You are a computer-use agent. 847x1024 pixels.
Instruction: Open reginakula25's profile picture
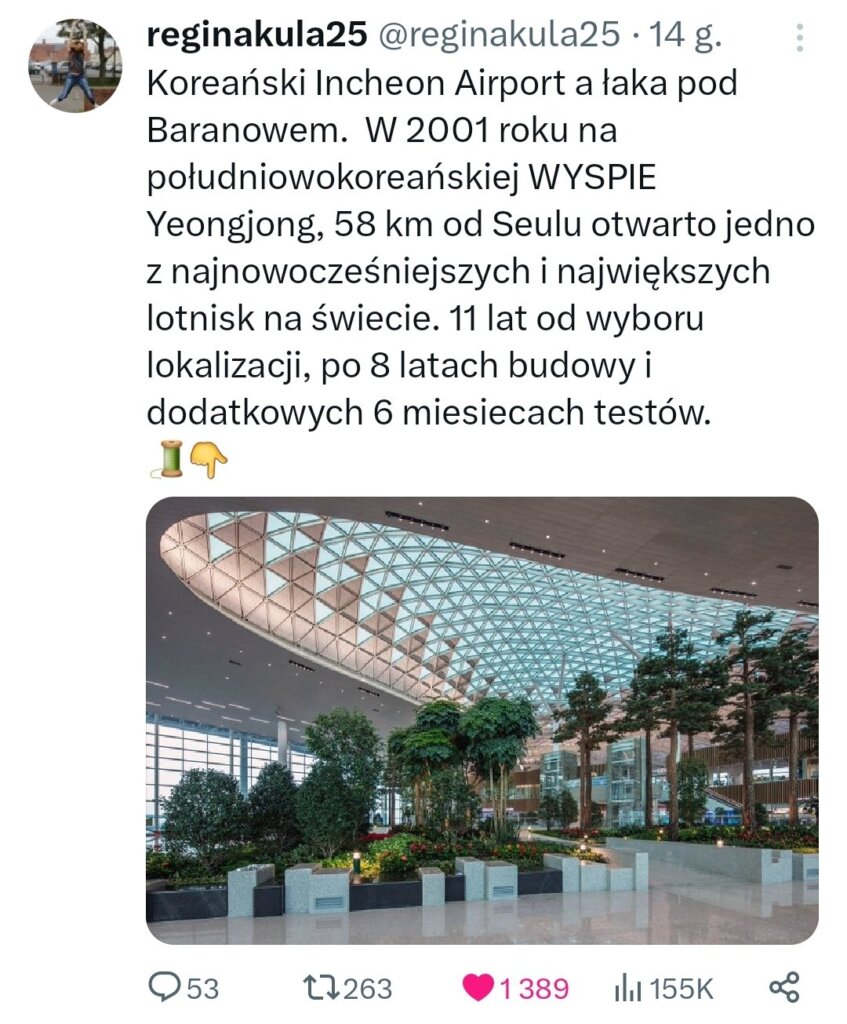(x=75, y=64)
